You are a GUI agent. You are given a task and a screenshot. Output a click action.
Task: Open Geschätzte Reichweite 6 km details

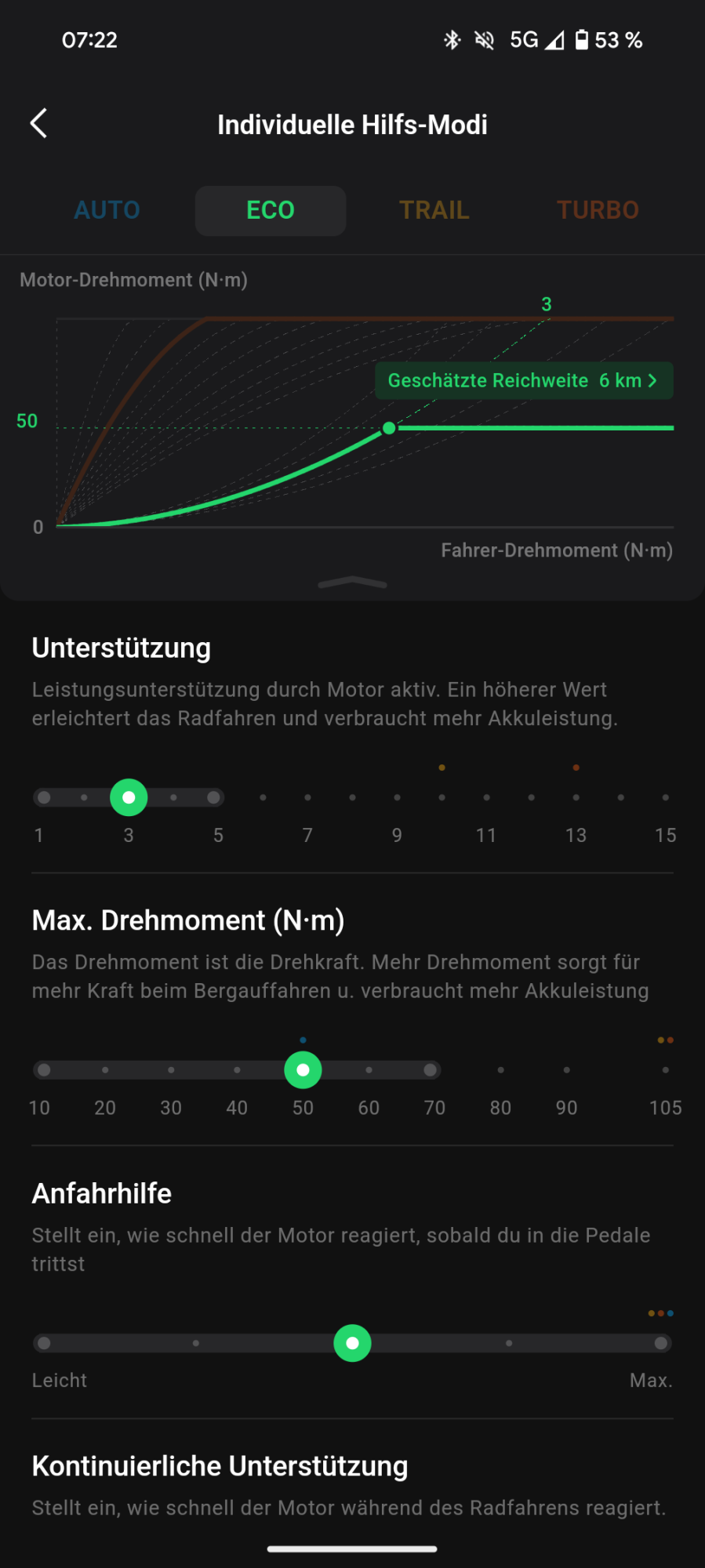point(523,381)
